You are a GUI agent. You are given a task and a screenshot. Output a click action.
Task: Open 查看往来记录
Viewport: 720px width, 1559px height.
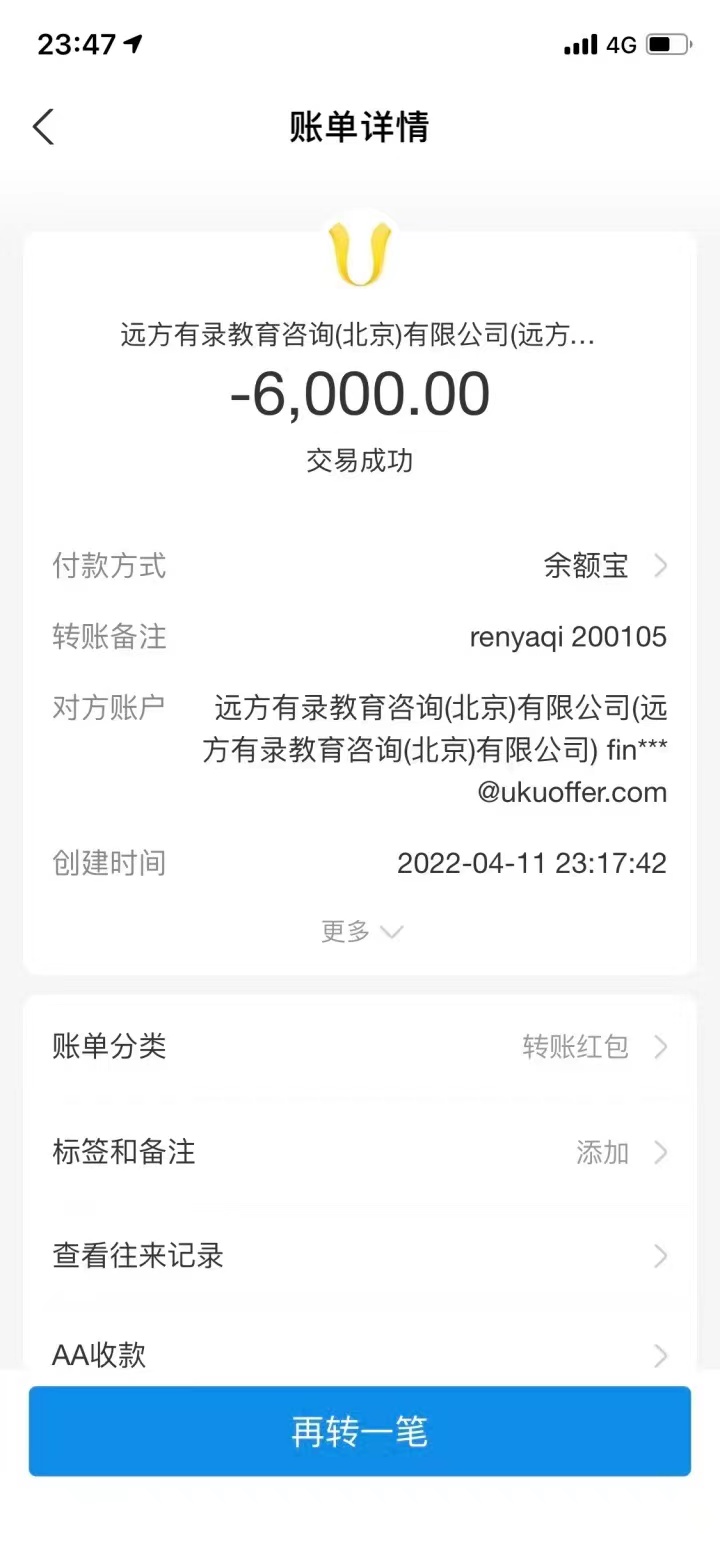pos(360,1255)
